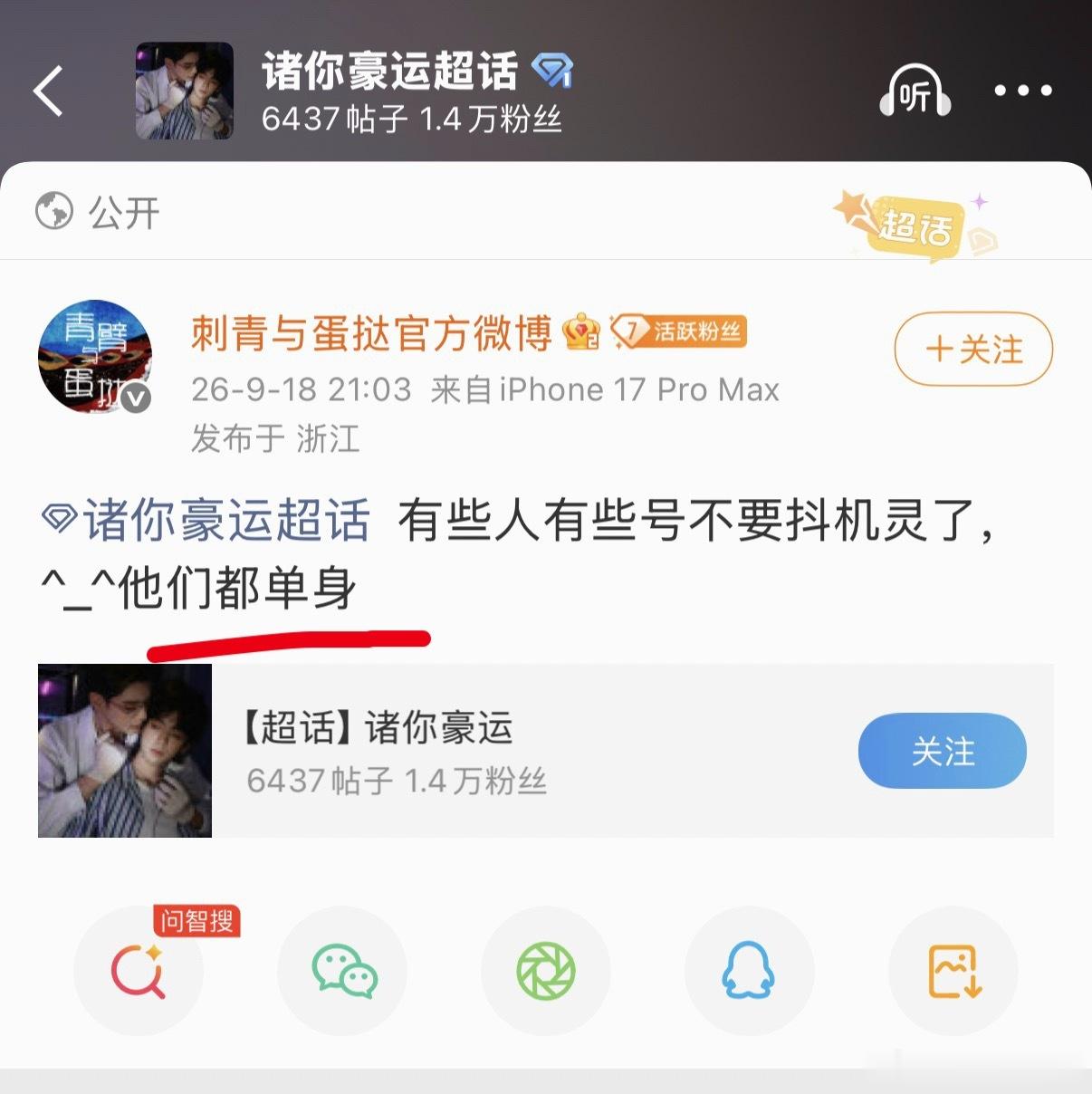
Task: Share to QQ
Action: point(750,971)
